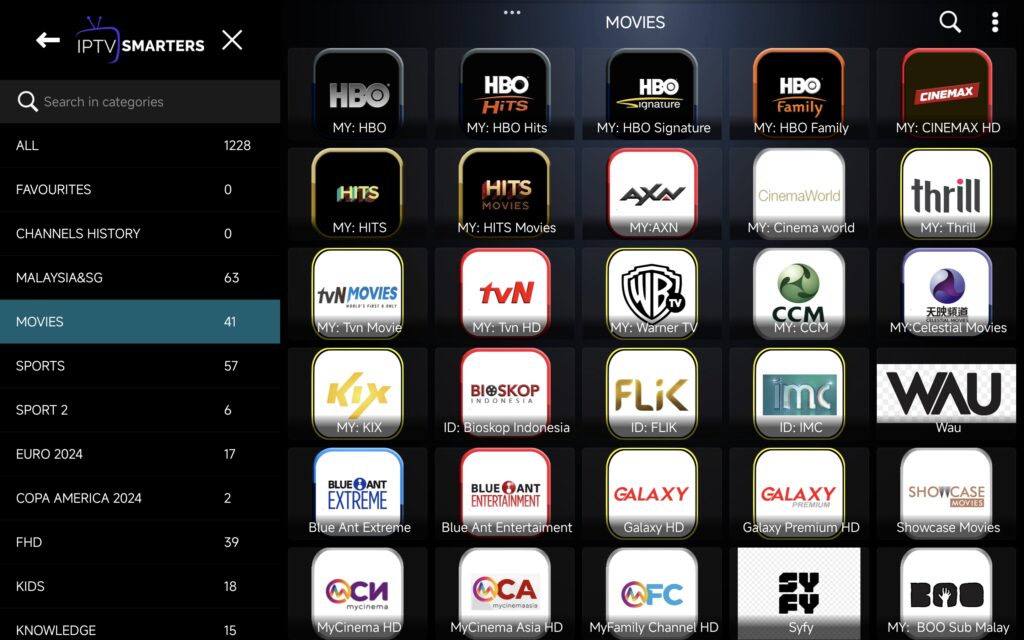Play the Syfy channel
This screenshot has height=640, width=1024.
coord(800,592)
